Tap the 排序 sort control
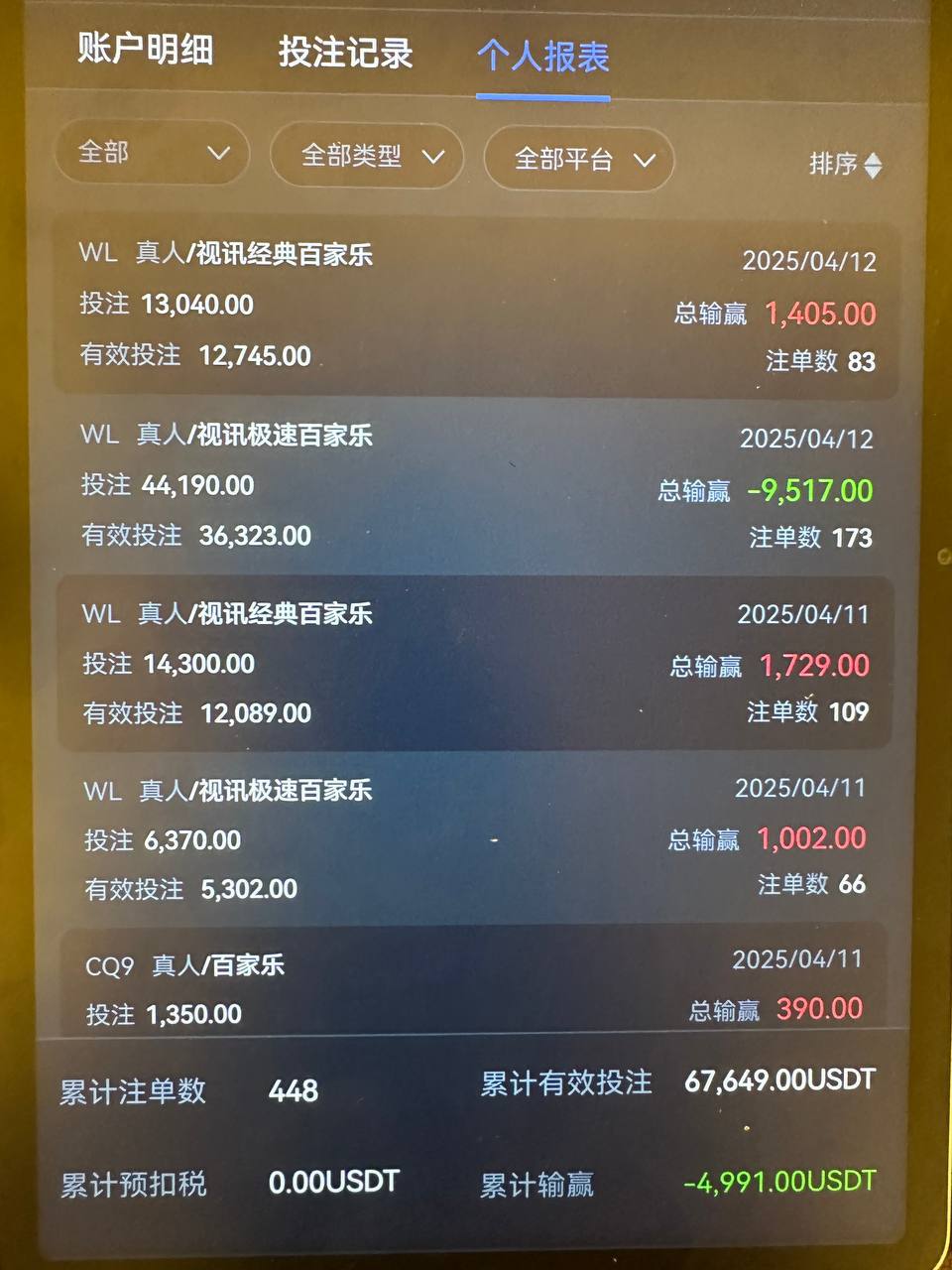The image size is (952, 1270). coord(844,164)
